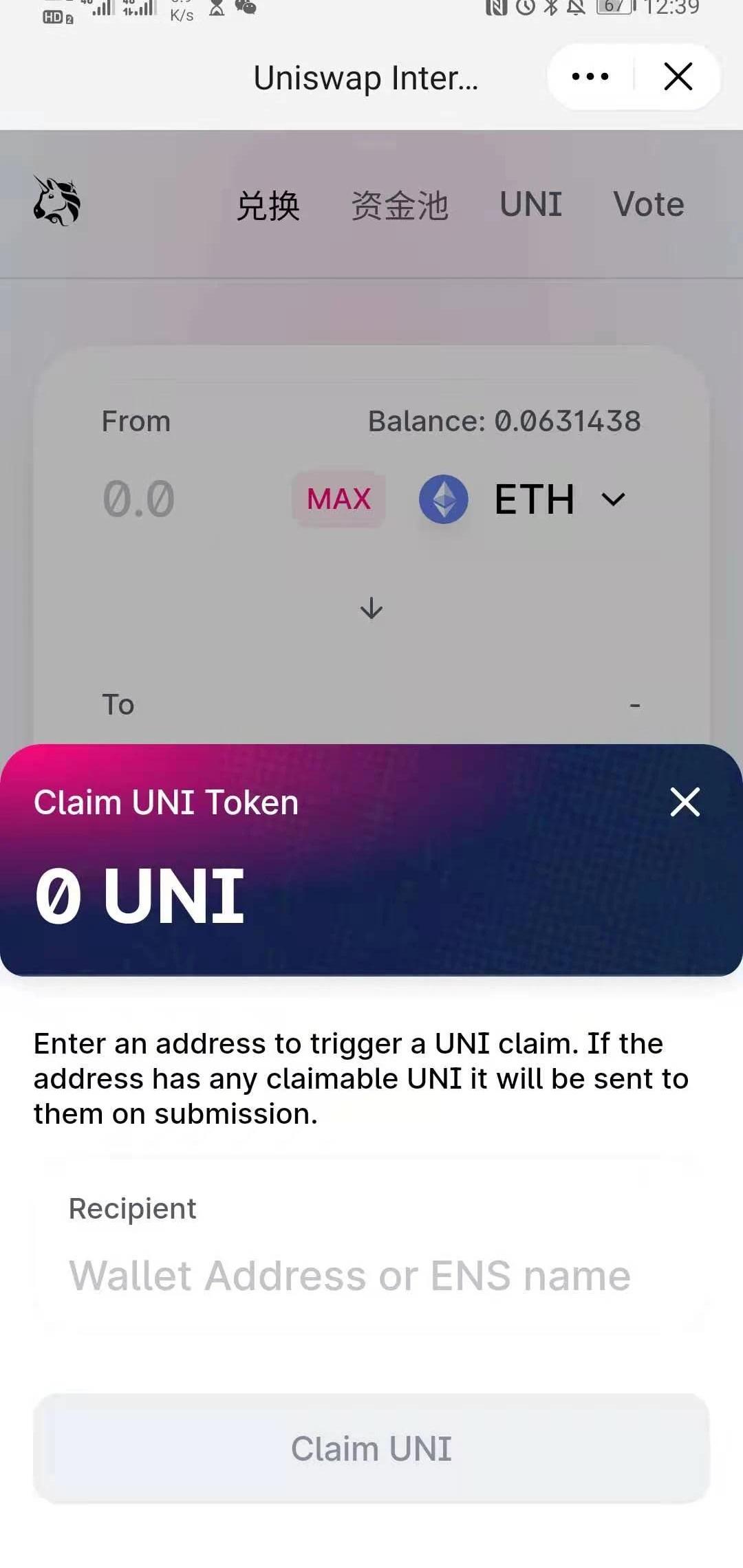Close the Uniswap Interface mini program
The width and height of the screenshot is (743, 1568).
pyautogui.click(x=678, y=76)
